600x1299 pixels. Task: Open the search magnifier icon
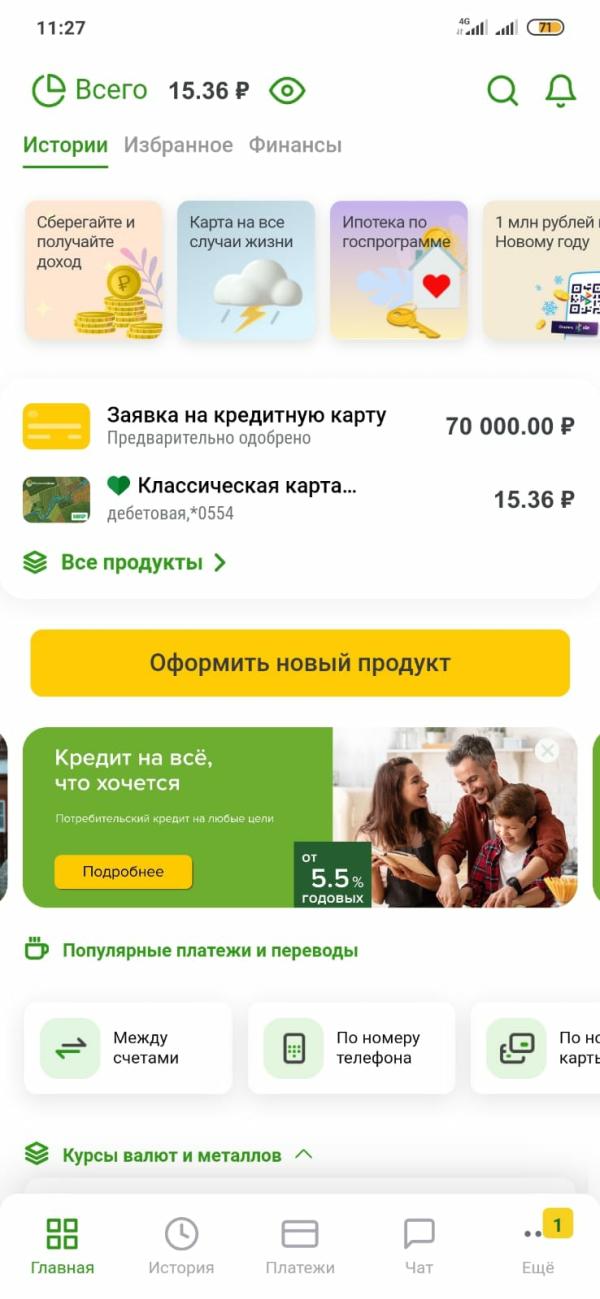[x=502, y=90]
